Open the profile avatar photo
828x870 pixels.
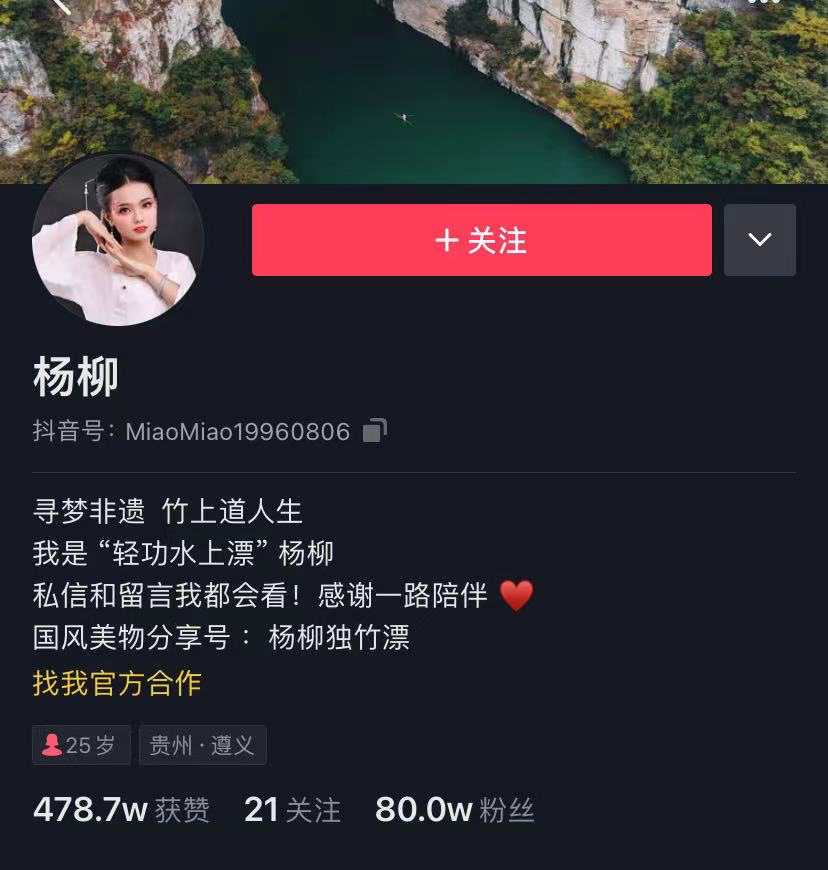click(117, 240)
